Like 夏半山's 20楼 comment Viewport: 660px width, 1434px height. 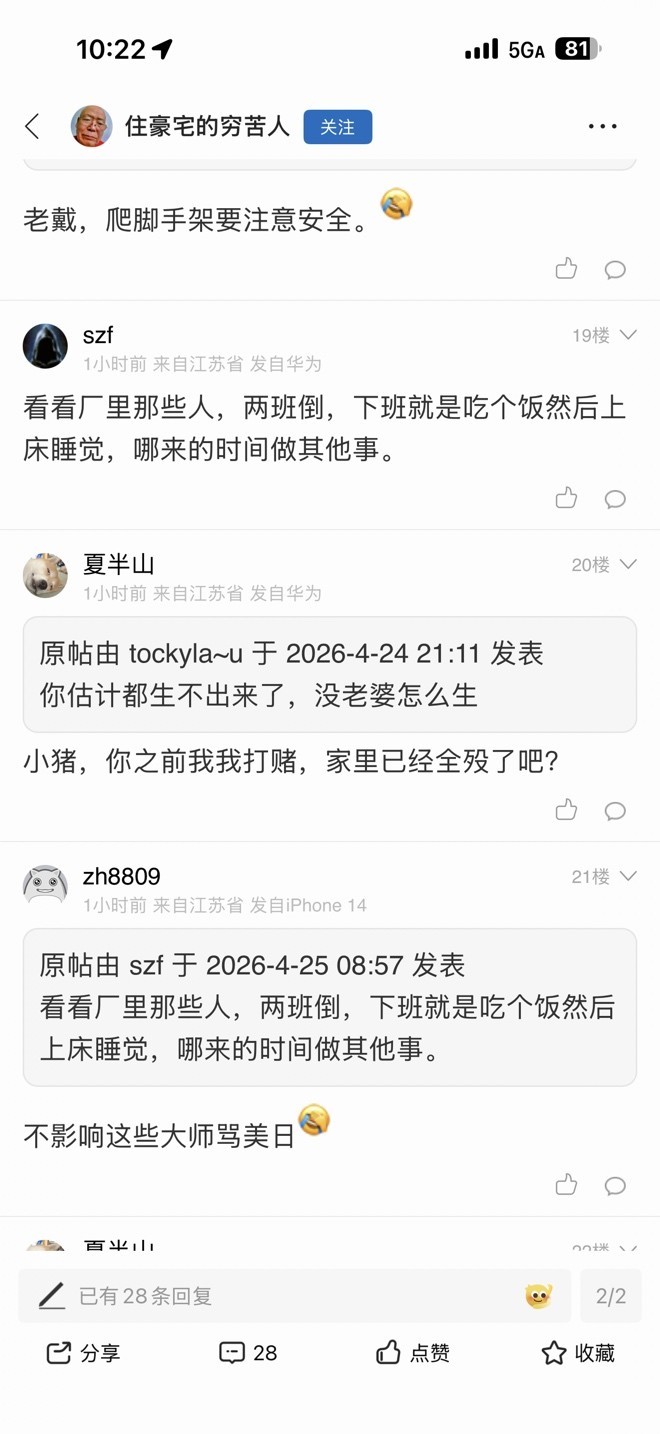coord(566,810)
